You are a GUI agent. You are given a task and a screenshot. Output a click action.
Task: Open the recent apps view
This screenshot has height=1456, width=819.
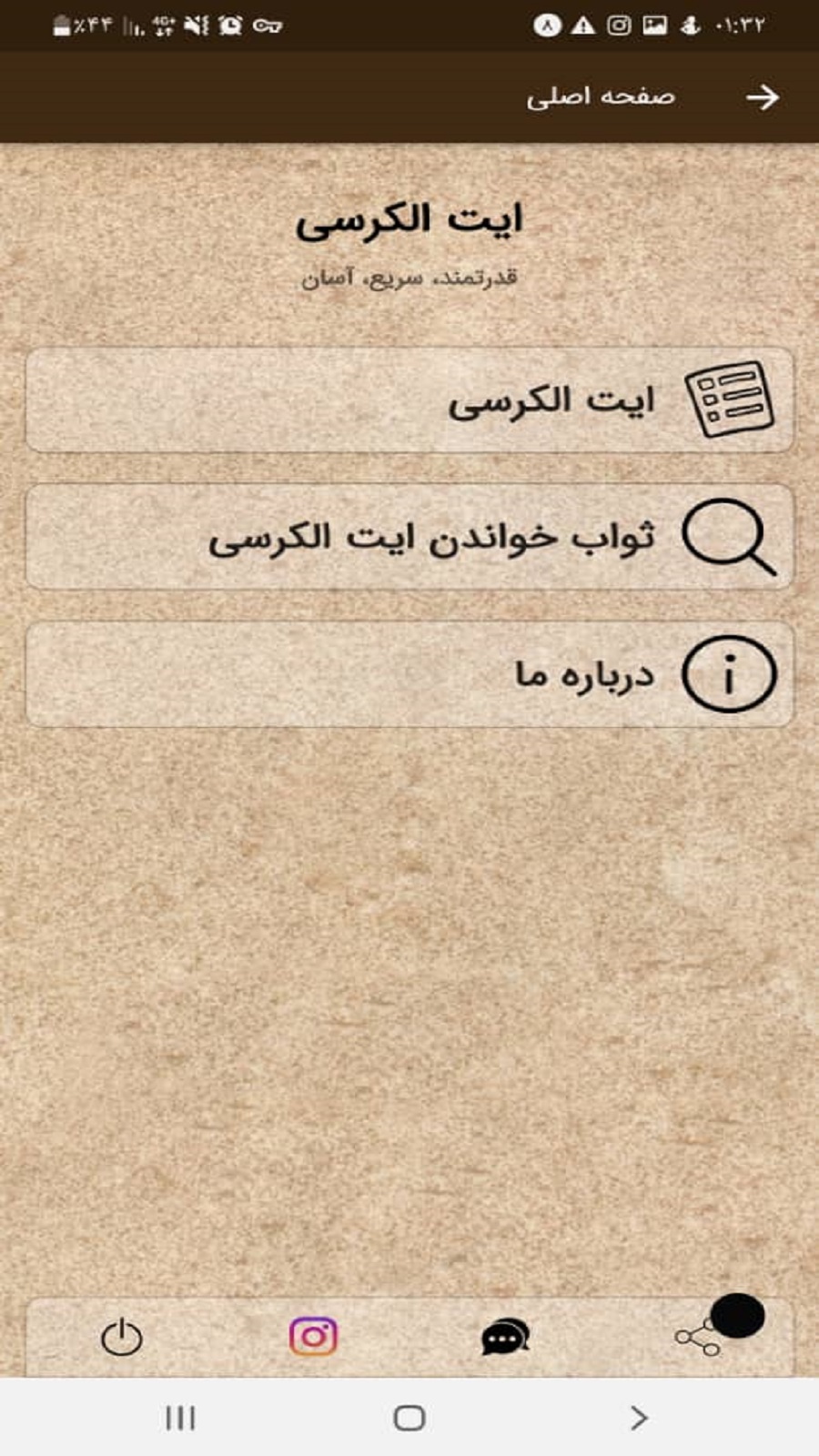pos(180,1418)
